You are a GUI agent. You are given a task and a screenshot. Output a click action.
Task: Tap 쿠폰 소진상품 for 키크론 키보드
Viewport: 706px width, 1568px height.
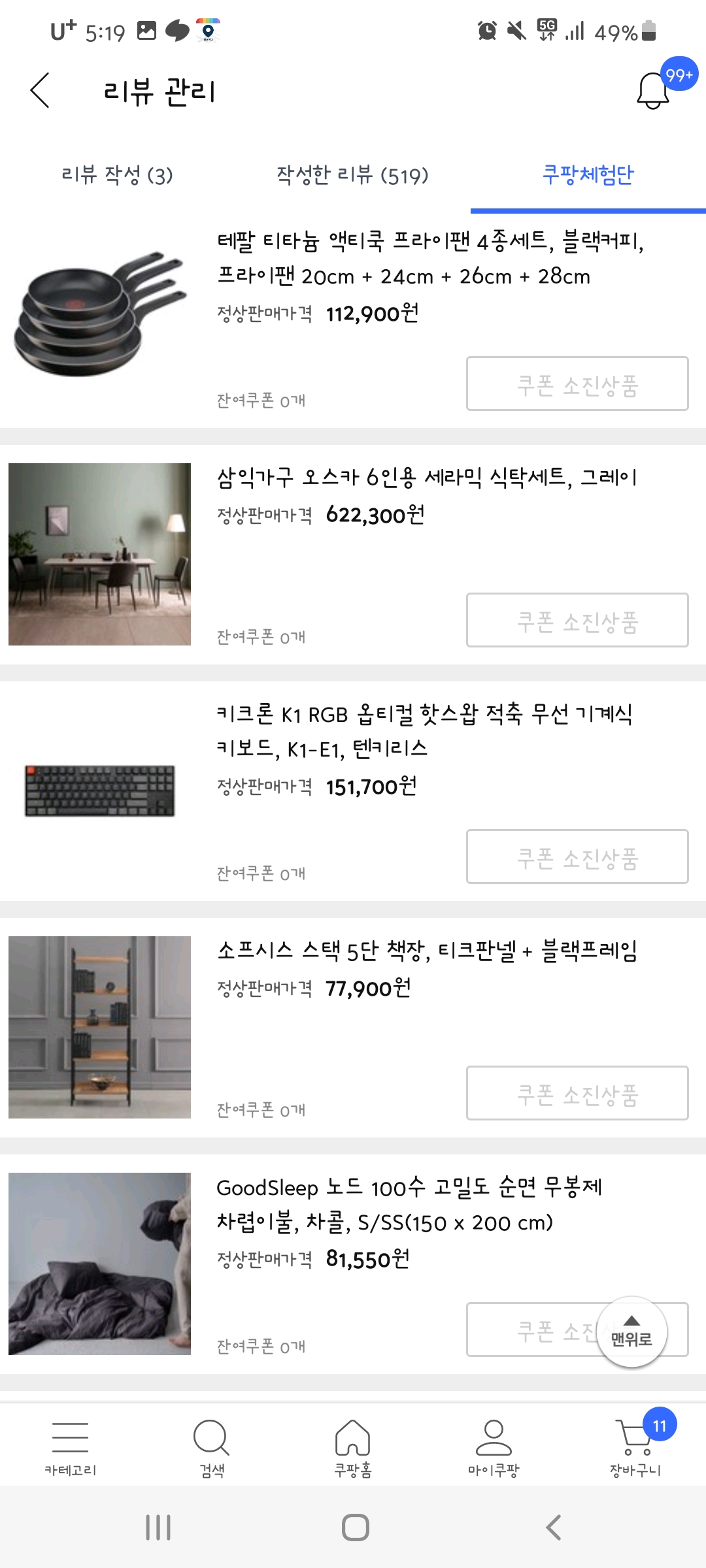[577, 857]
